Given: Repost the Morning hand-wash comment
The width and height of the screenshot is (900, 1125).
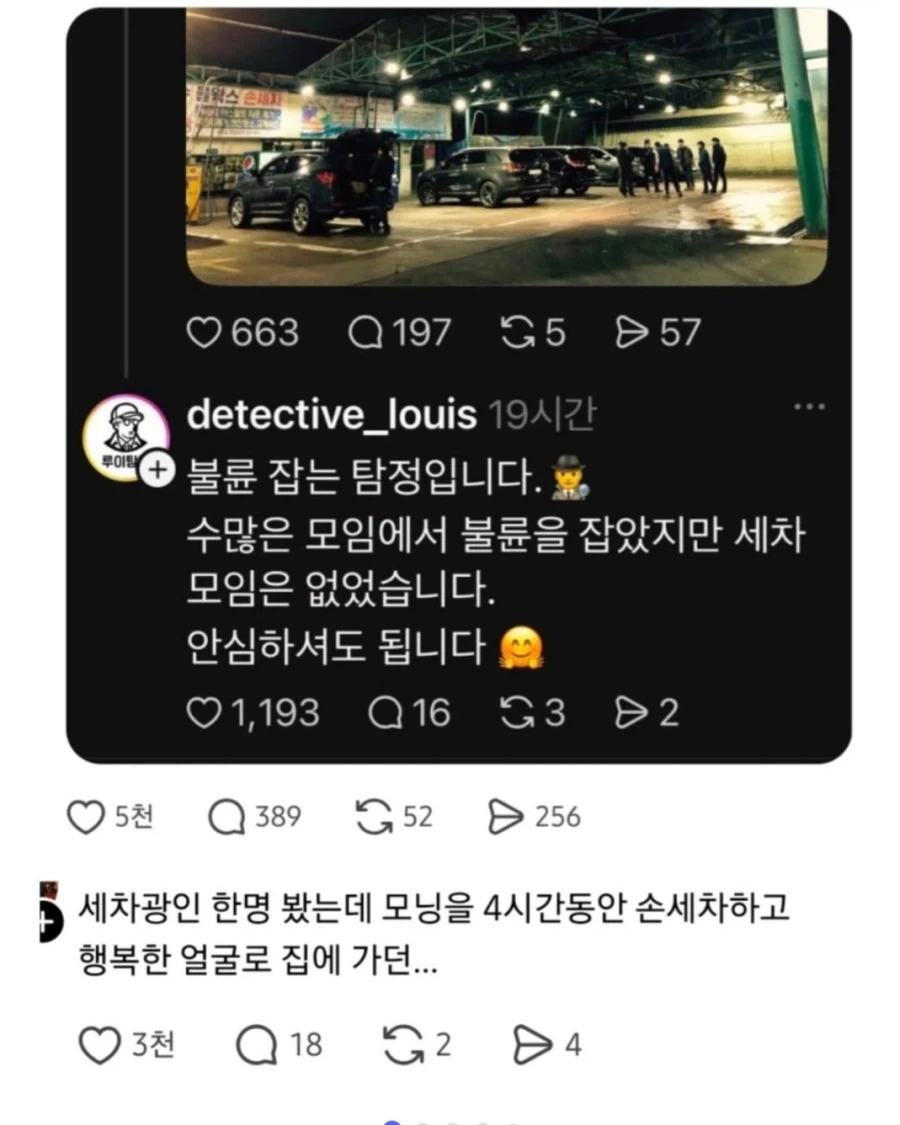Looking at the screenshot, I should pos(403,1043).
